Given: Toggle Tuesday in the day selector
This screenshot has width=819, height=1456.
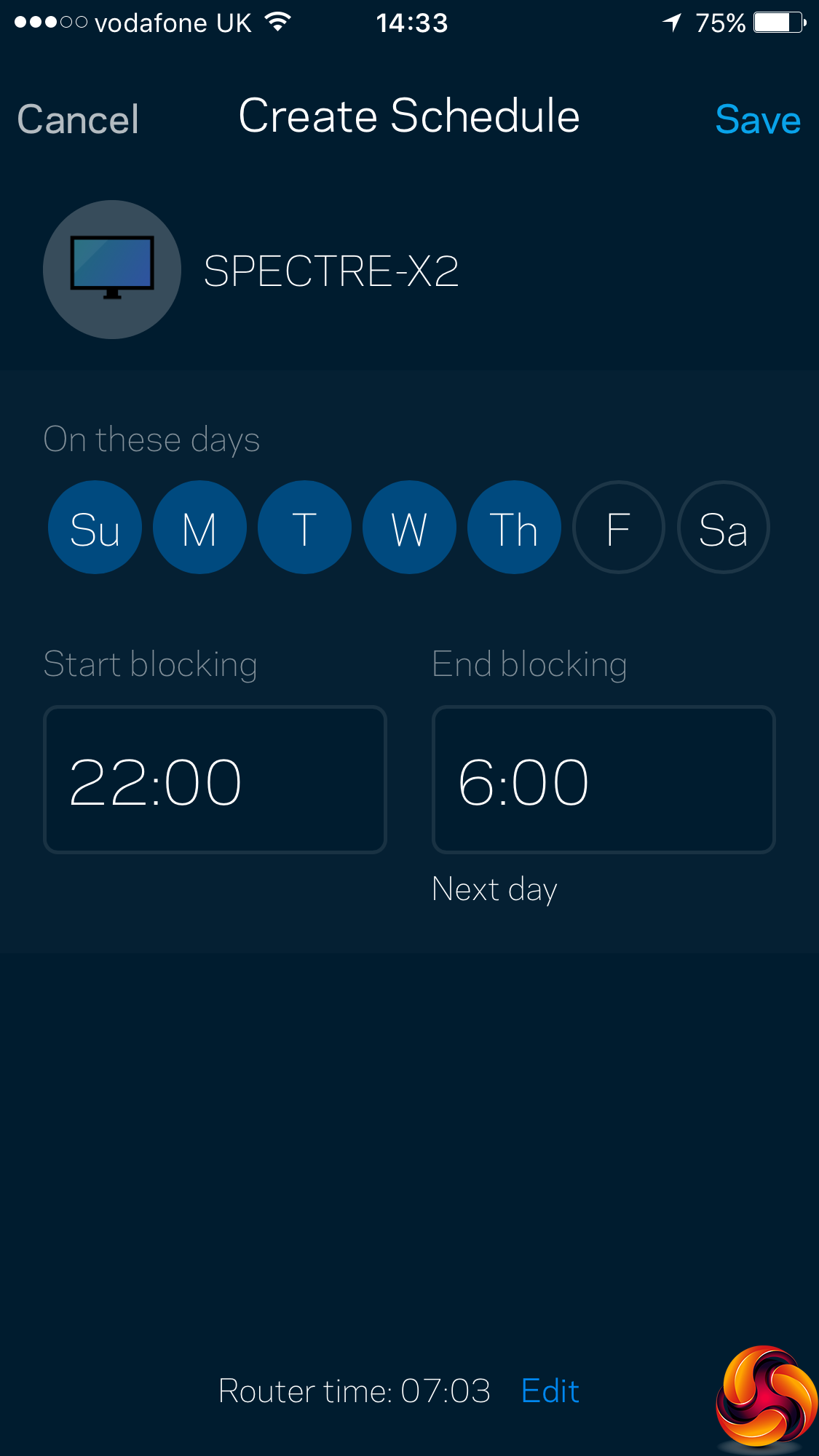Looking at the screenshot, I should point(304,528).
